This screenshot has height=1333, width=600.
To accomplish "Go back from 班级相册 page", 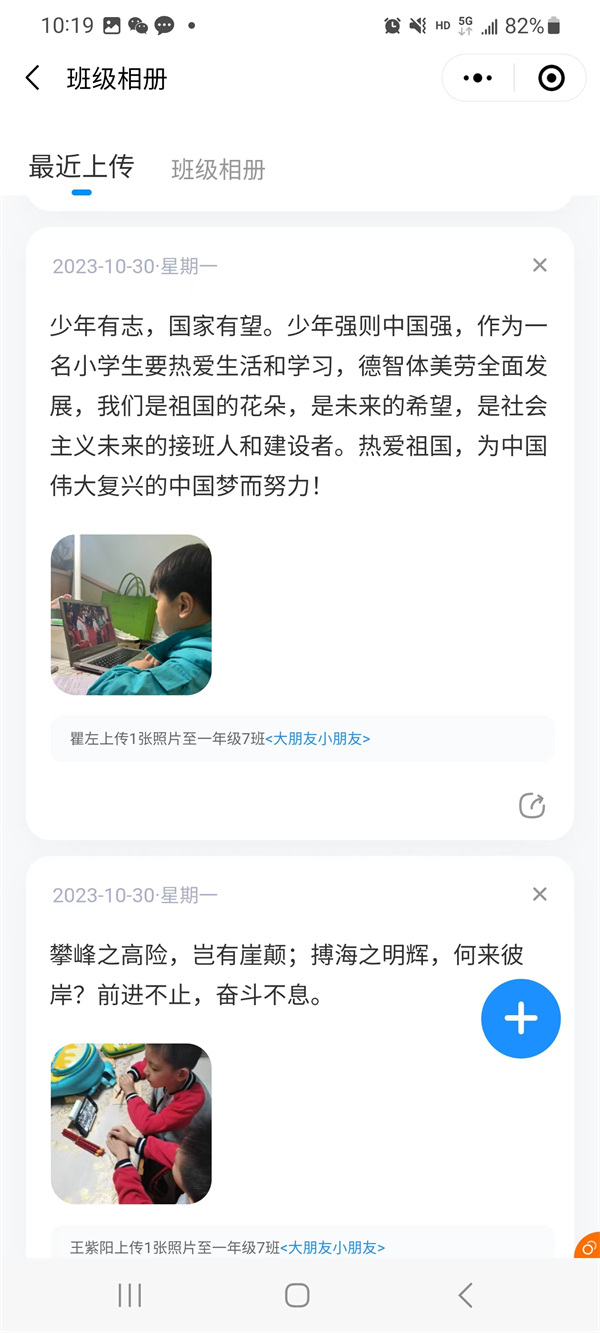I will 33,78.
